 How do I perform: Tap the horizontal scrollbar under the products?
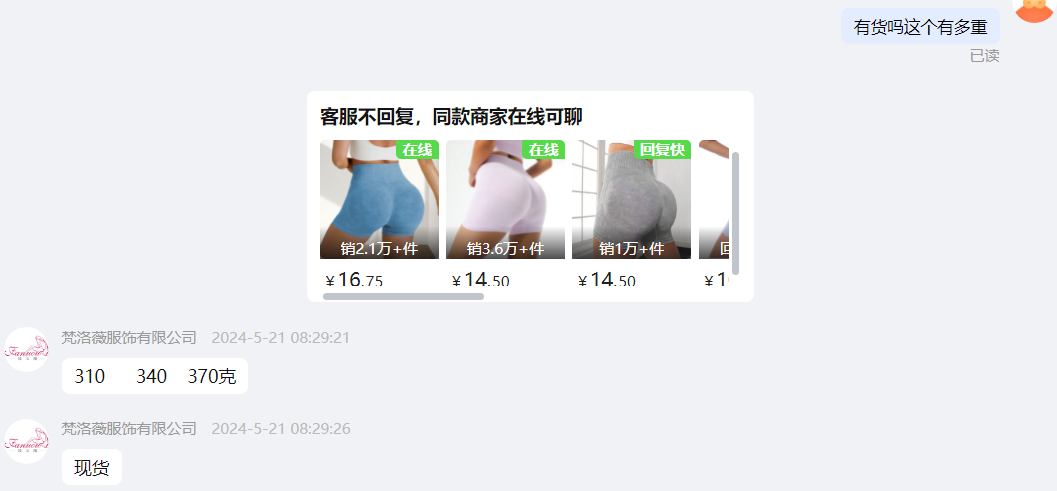[403, 296]
